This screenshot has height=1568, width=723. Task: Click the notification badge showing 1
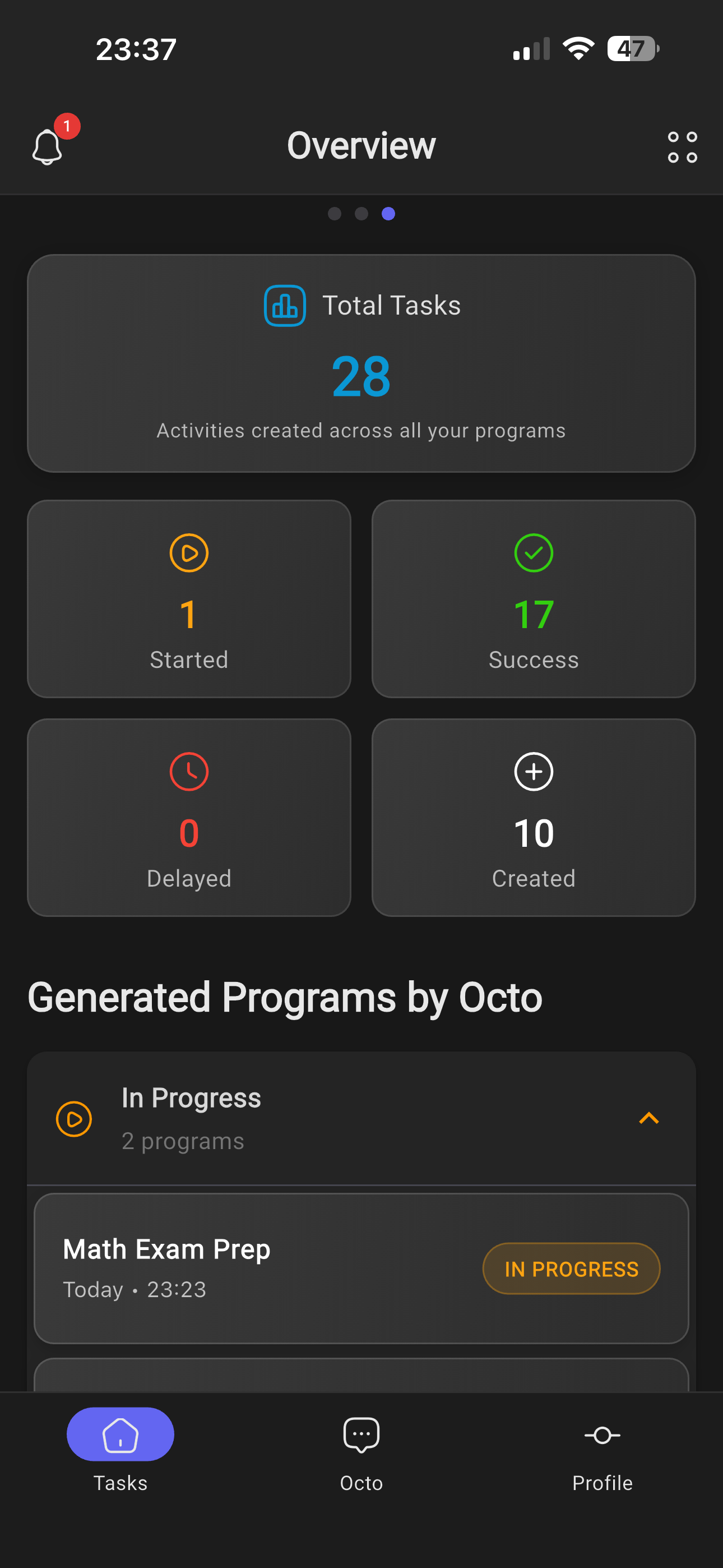67,127
